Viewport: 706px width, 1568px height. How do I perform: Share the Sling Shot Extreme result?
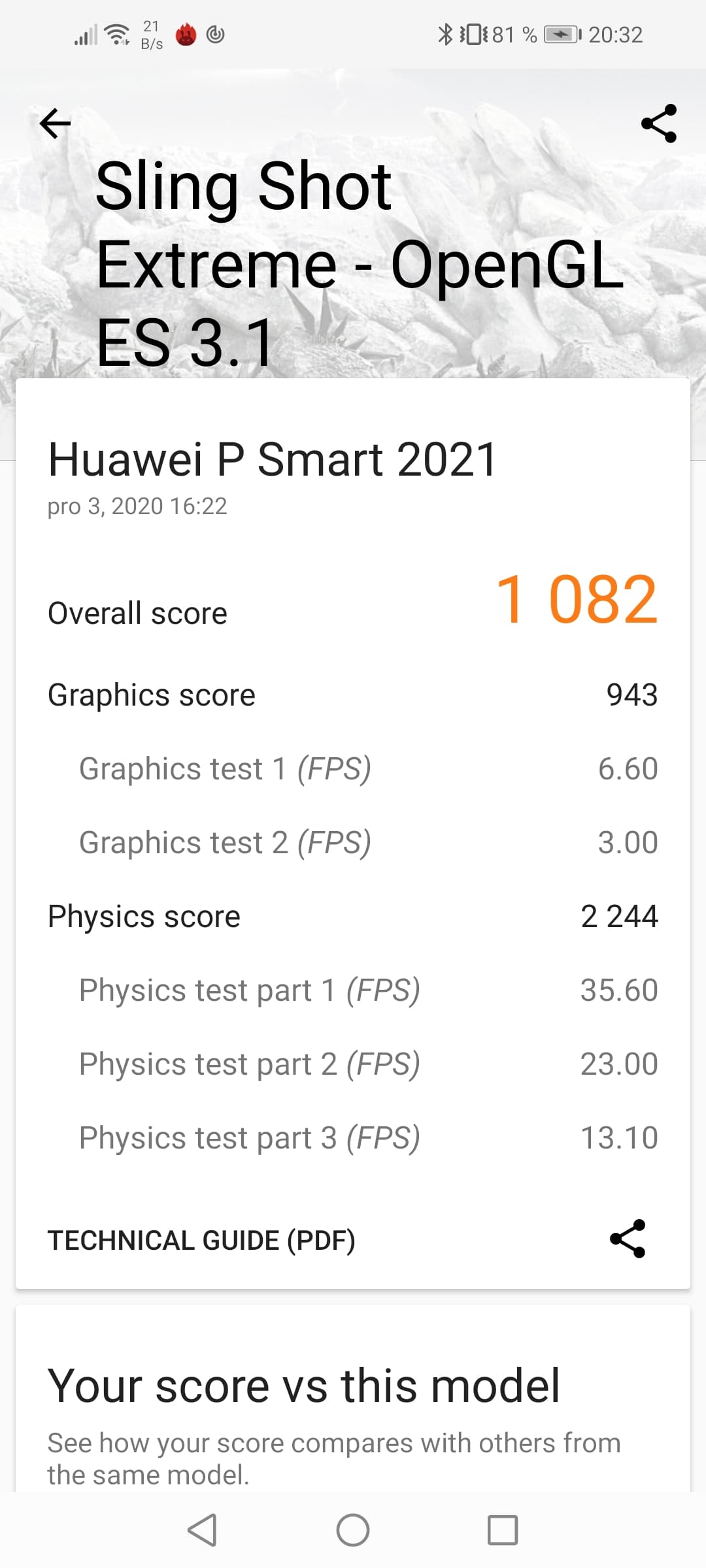pos(660,124)
